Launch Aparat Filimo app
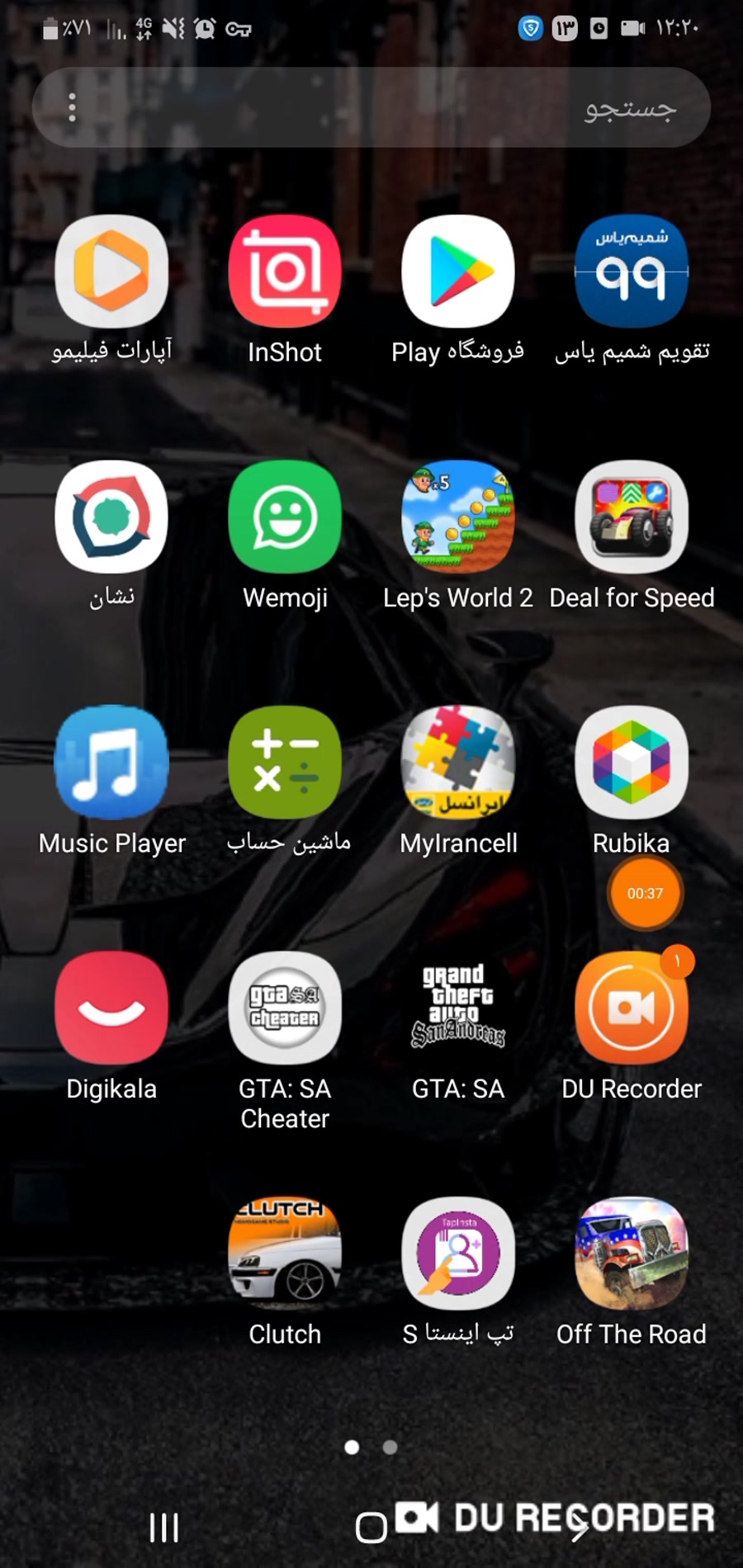743x1568 pixels. point(111,272)
